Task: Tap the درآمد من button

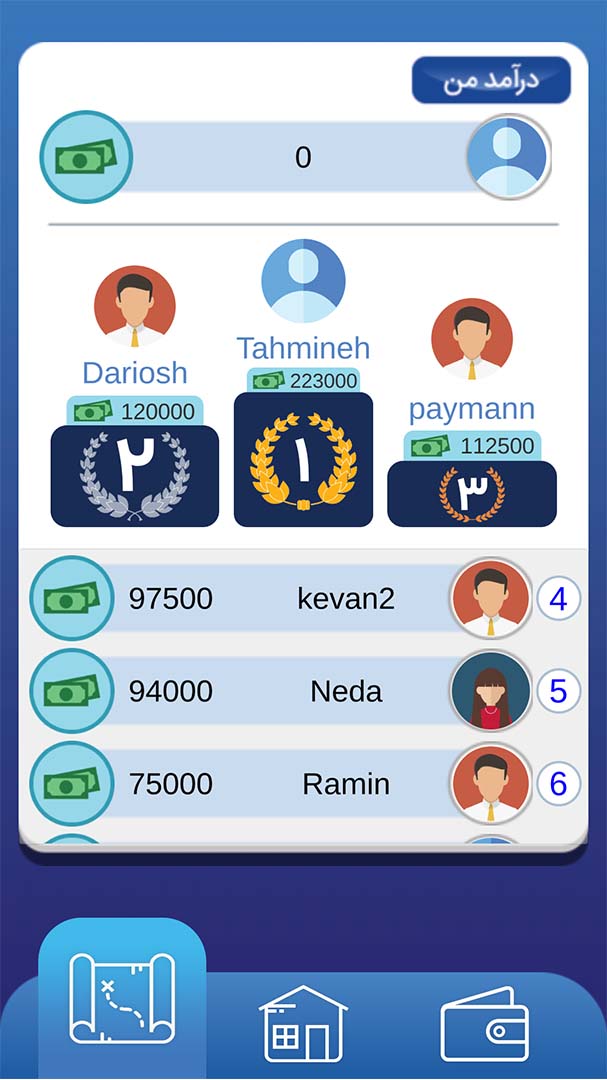Action: point(491,80)
